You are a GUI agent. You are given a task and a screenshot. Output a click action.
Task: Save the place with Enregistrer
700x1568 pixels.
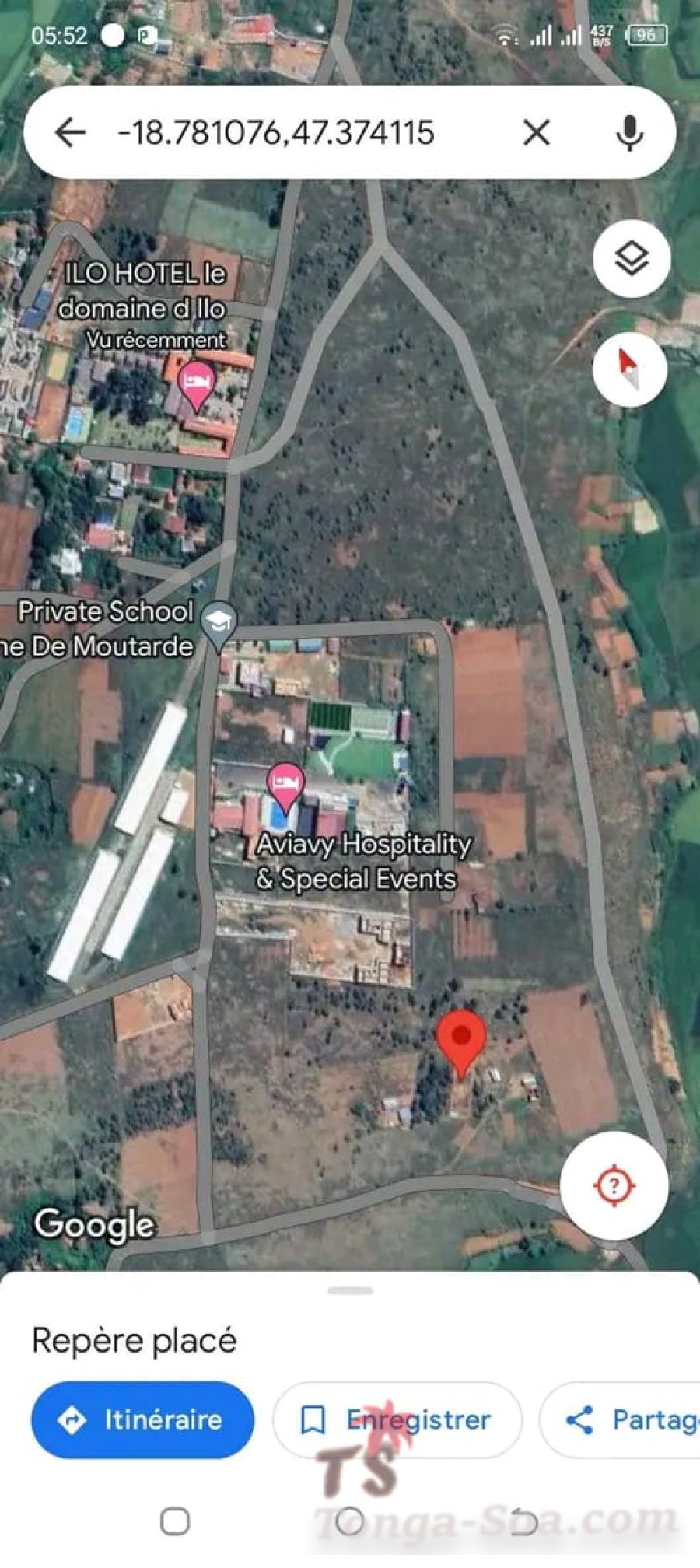397,1420
